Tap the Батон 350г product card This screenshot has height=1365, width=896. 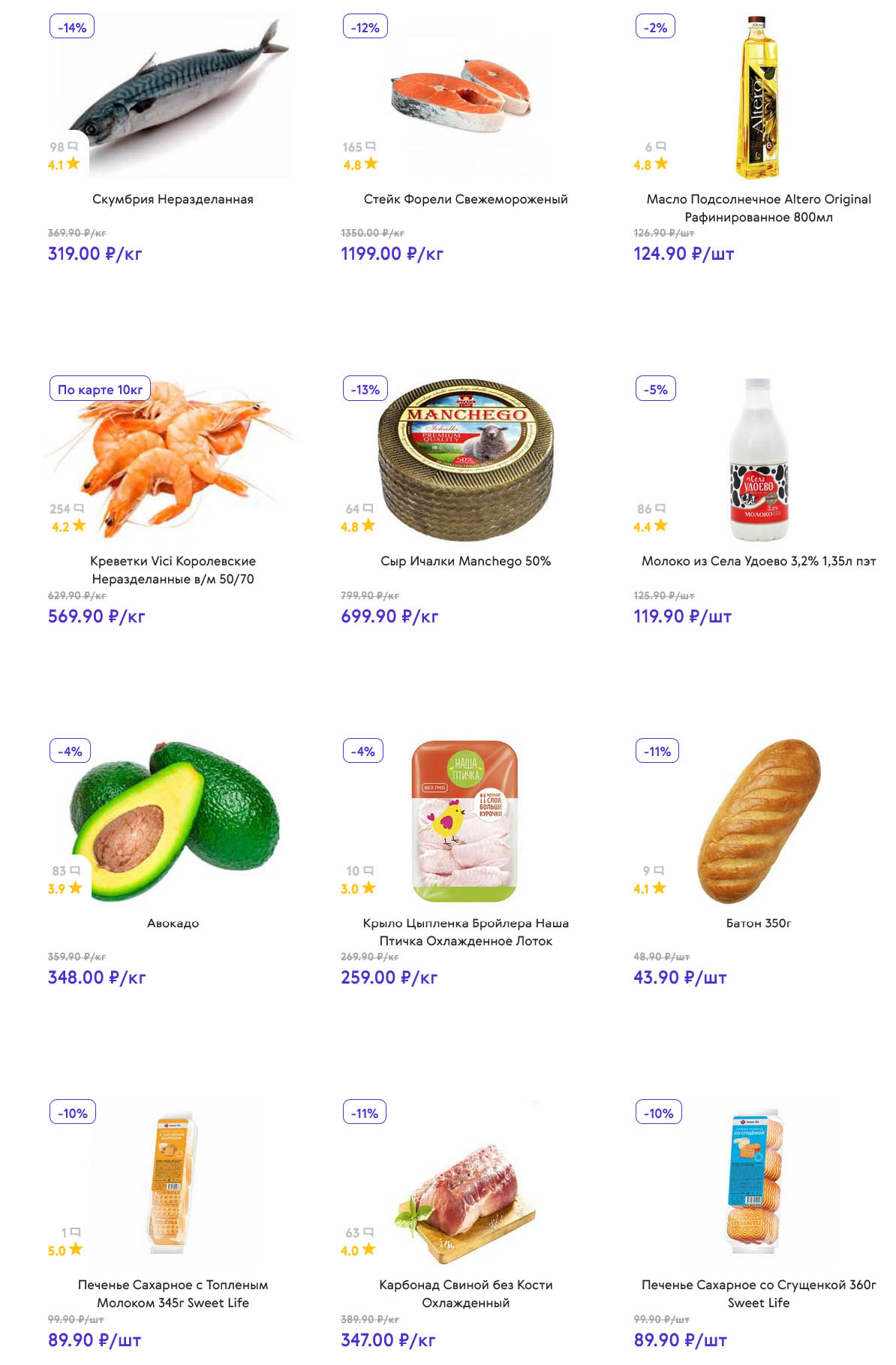tap(758, 923)
